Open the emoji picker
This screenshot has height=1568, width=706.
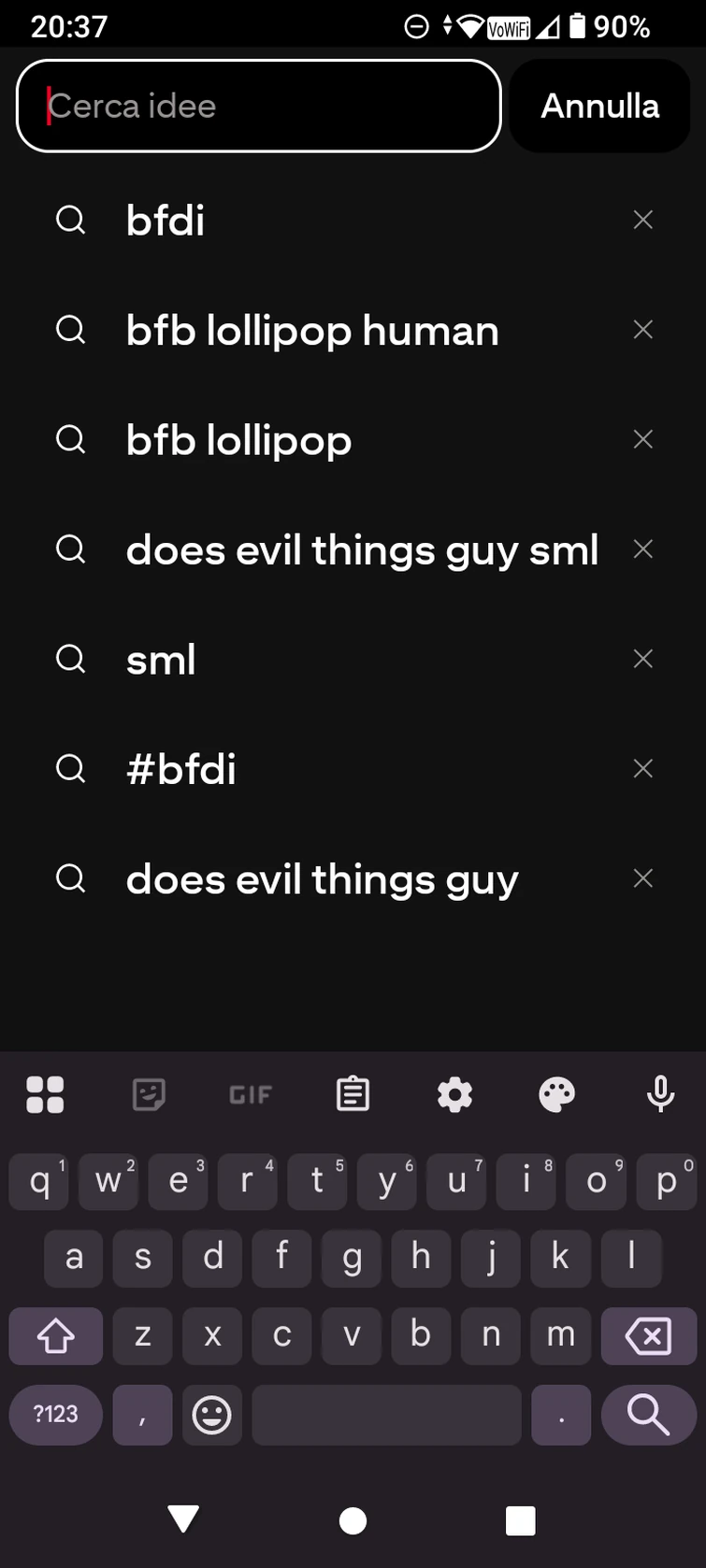tap(211, 1415)
